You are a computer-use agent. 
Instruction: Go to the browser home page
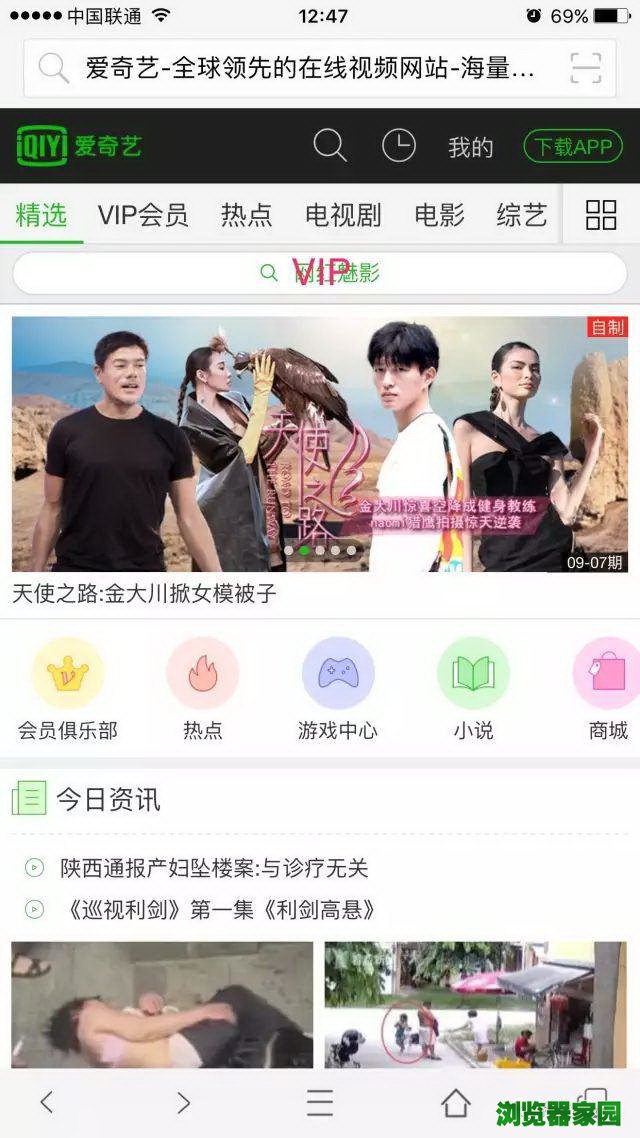(456, 1103)
